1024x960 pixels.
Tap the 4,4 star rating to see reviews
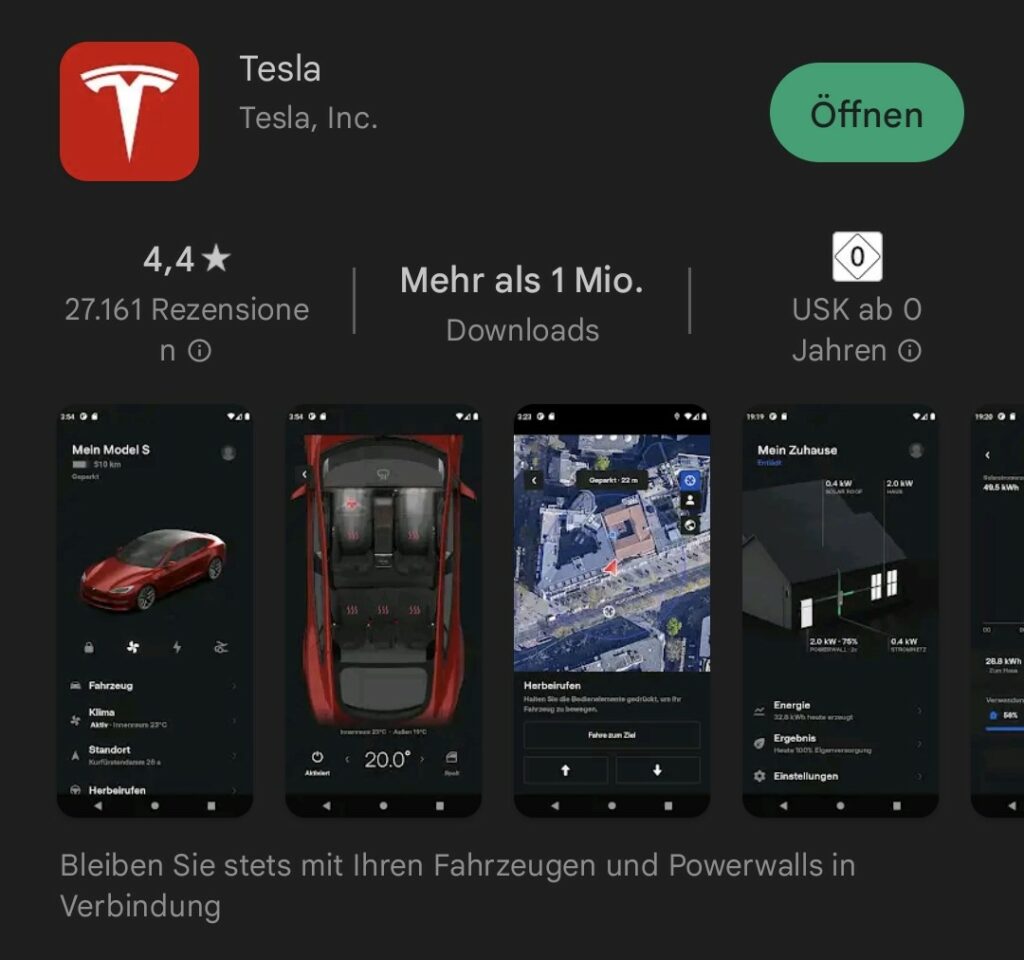point(186,261)
